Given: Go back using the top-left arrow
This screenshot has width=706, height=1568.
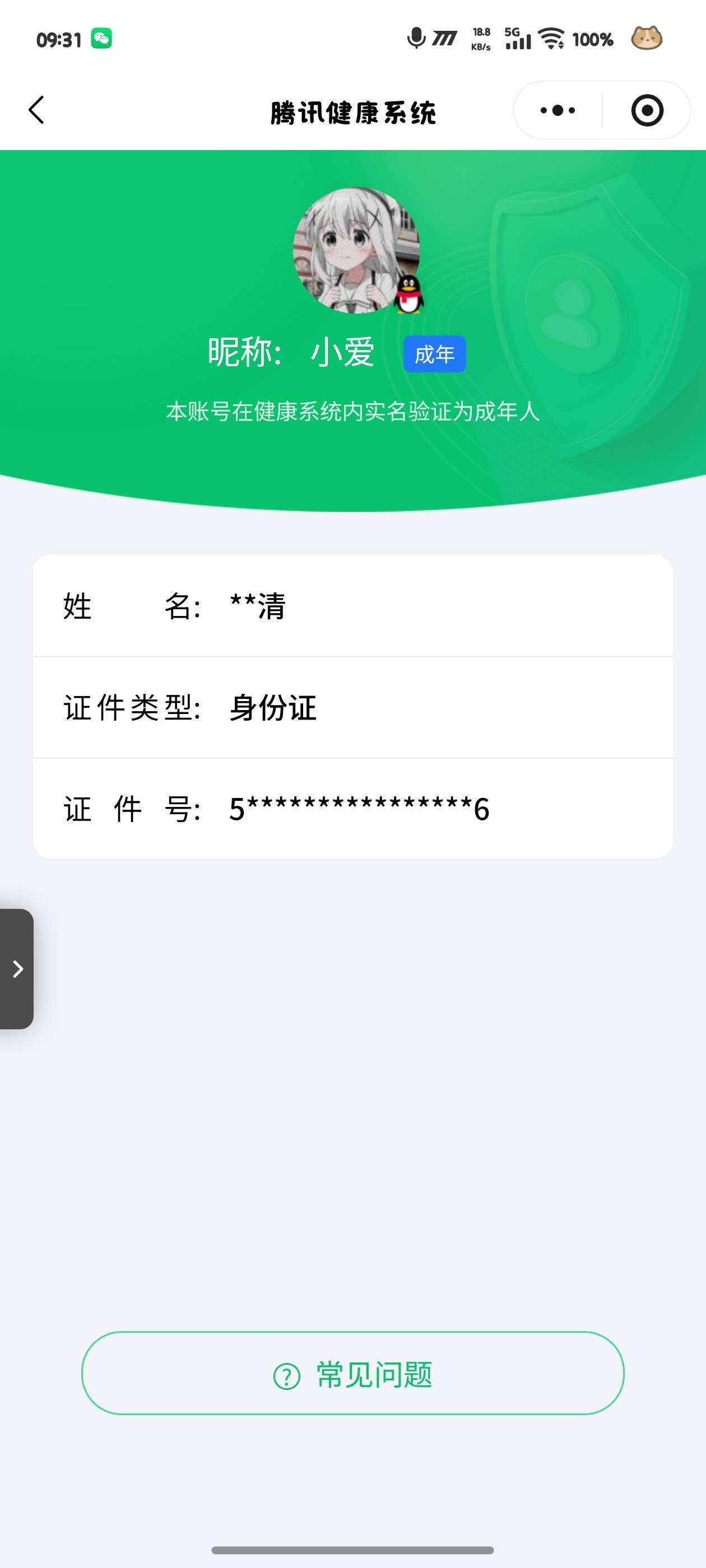Looking at the screenshot, I should [36, 110].
